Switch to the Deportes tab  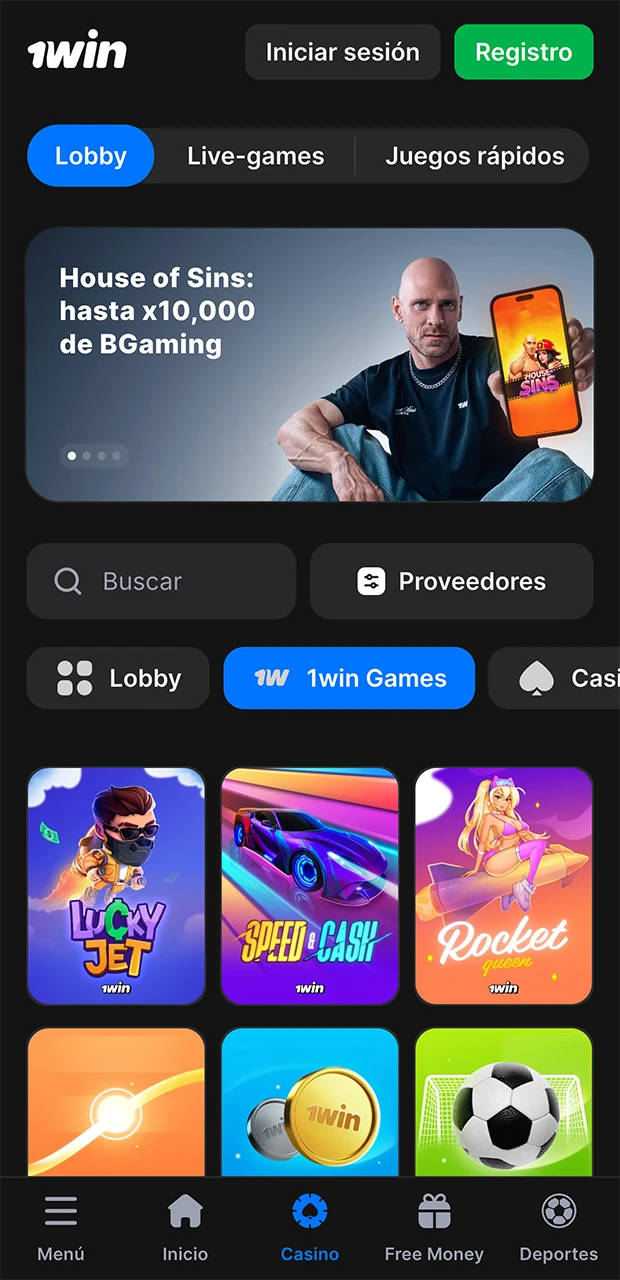[558, 1228]
